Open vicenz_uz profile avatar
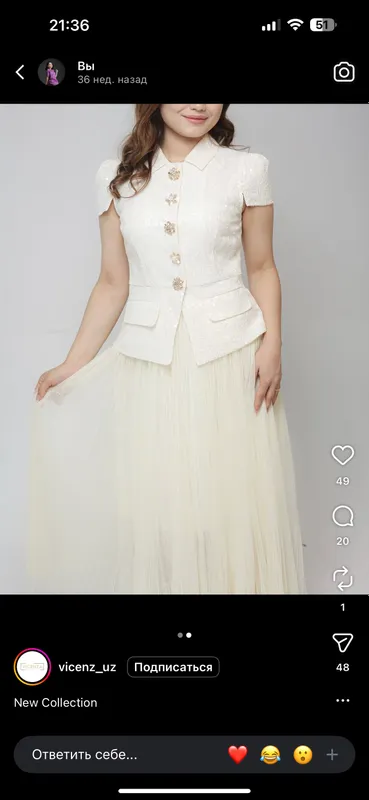The height and width of the screenshot is (800, 369). click(32, 667)
